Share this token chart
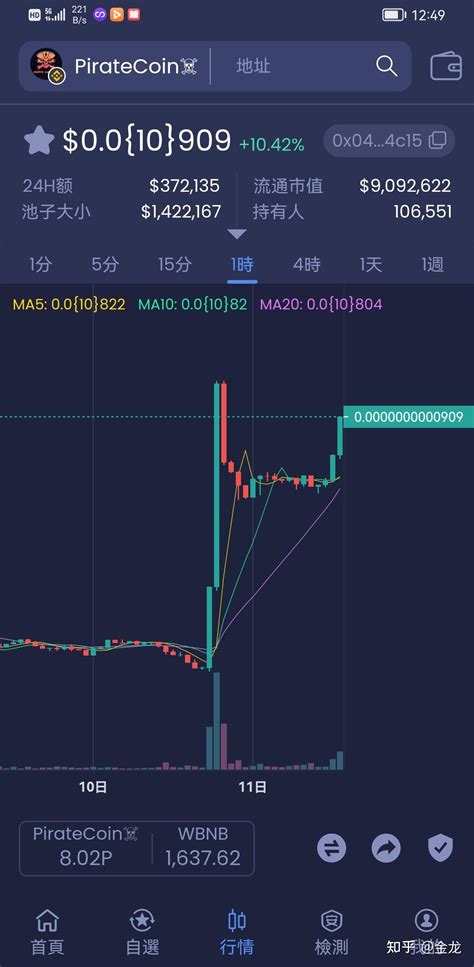 [386, 849]
